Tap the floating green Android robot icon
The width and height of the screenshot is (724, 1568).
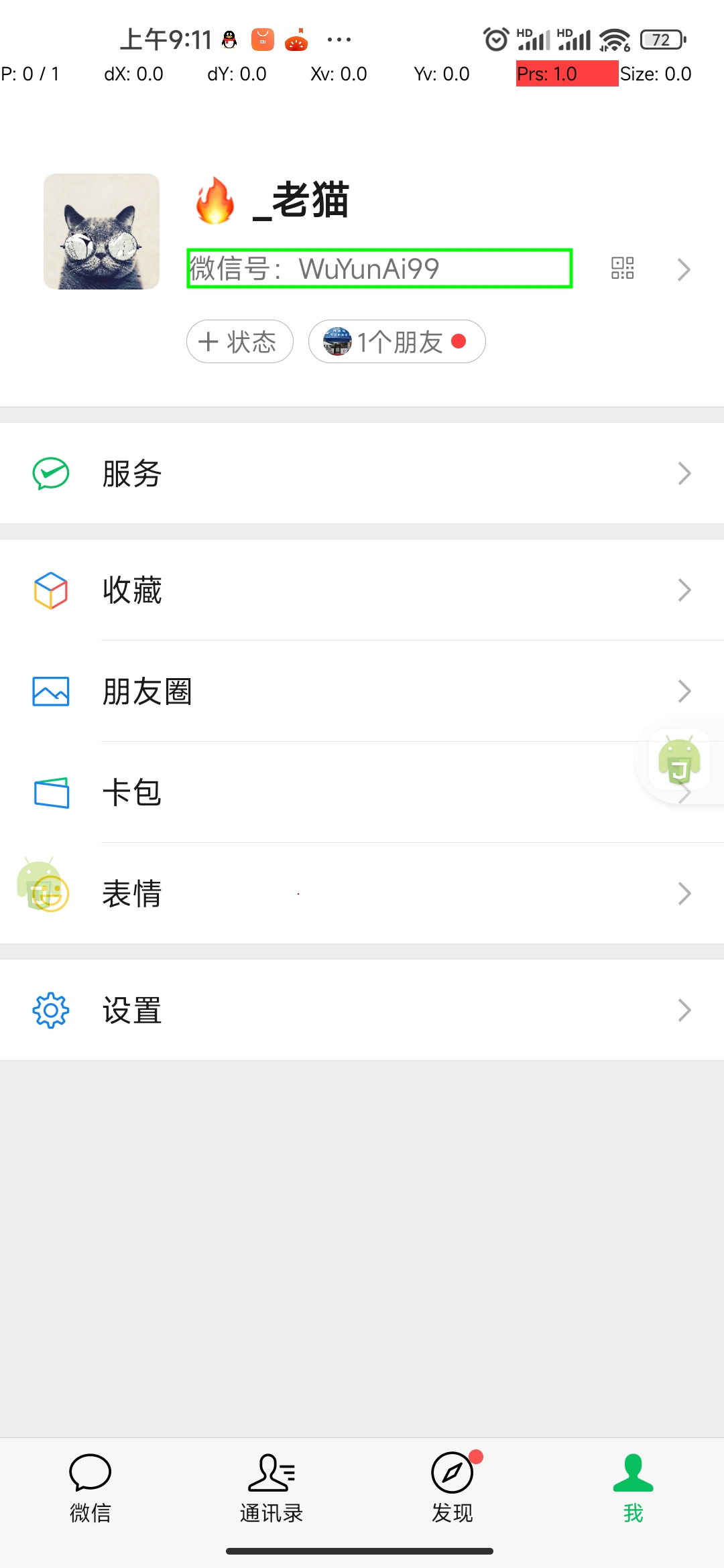click(x=679, y=760)
